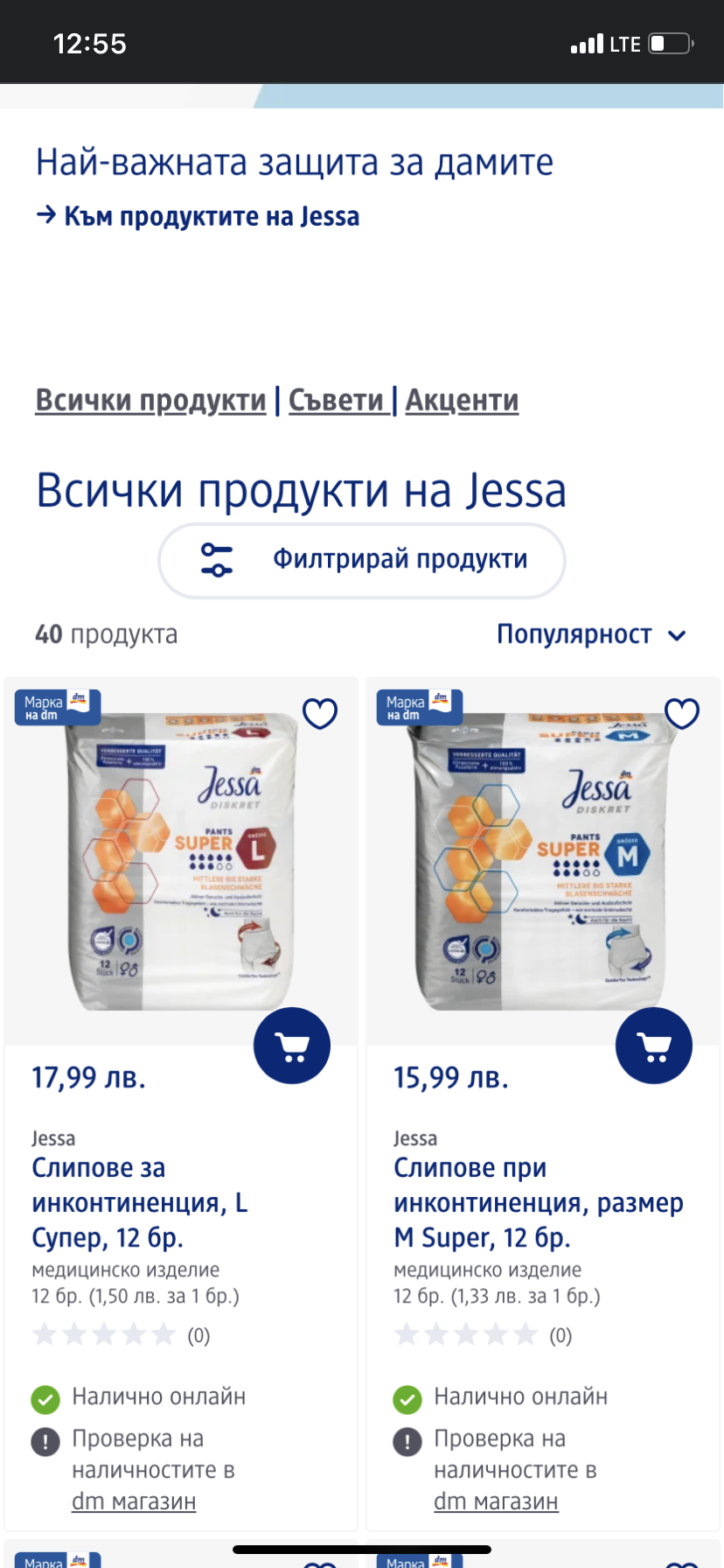Add the 15,99 лв. product to cart

pyautogui.click(x=654, y=1046)
